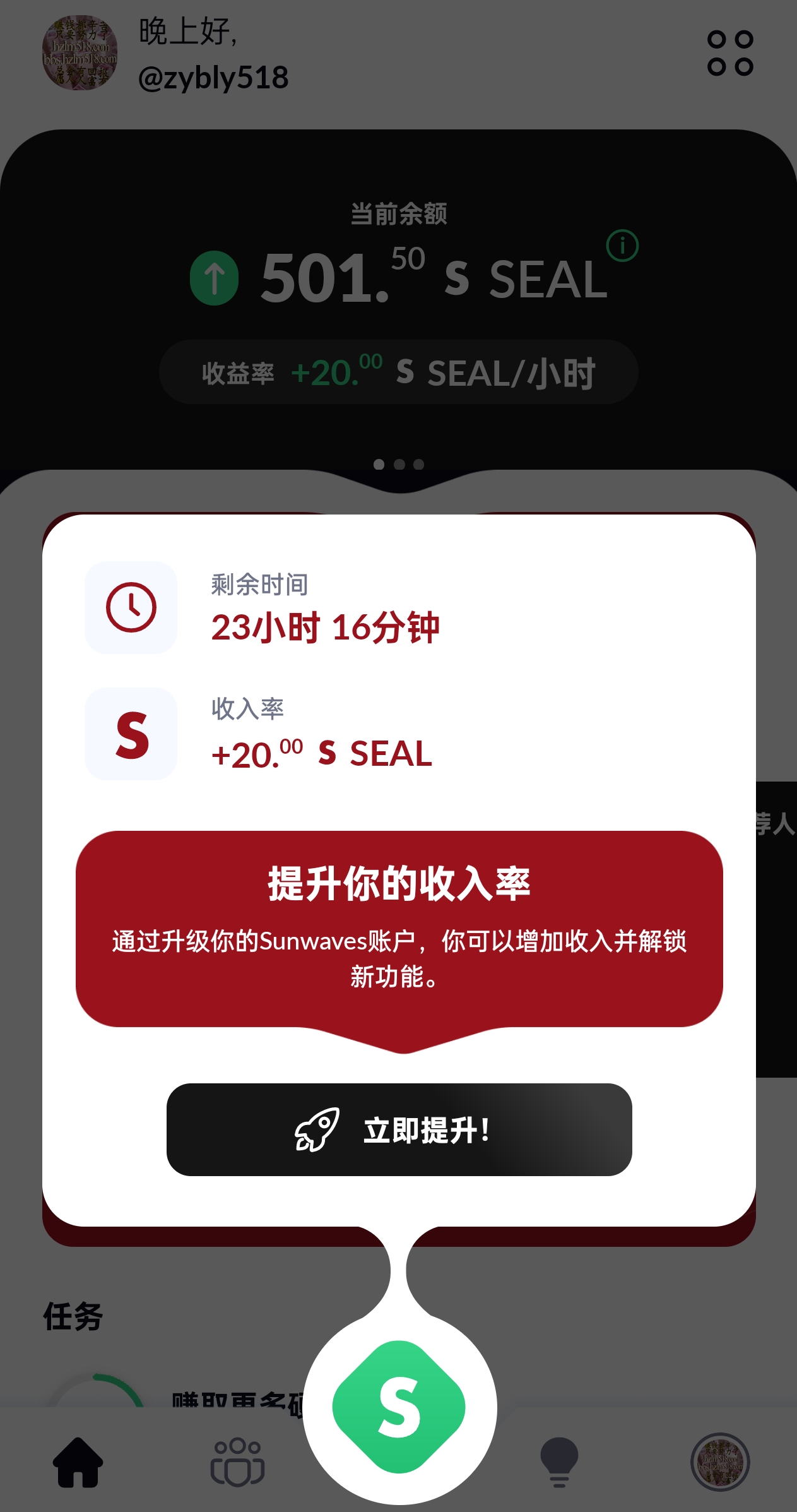Open the @zybly518 profile avatar at top
The image size is (797, 1512).
[80, 53]
